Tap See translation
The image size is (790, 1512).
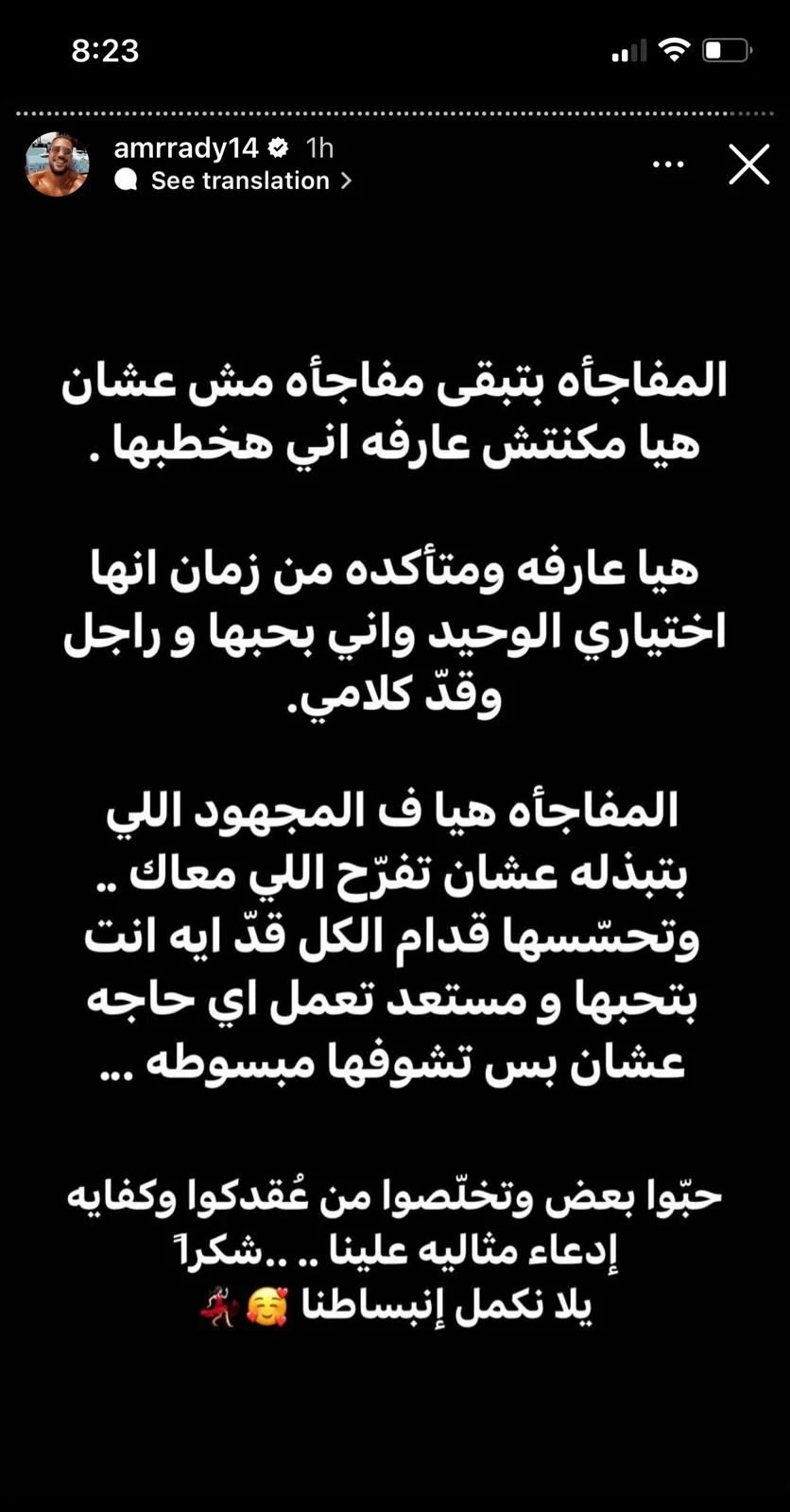[x=240, y=180]
